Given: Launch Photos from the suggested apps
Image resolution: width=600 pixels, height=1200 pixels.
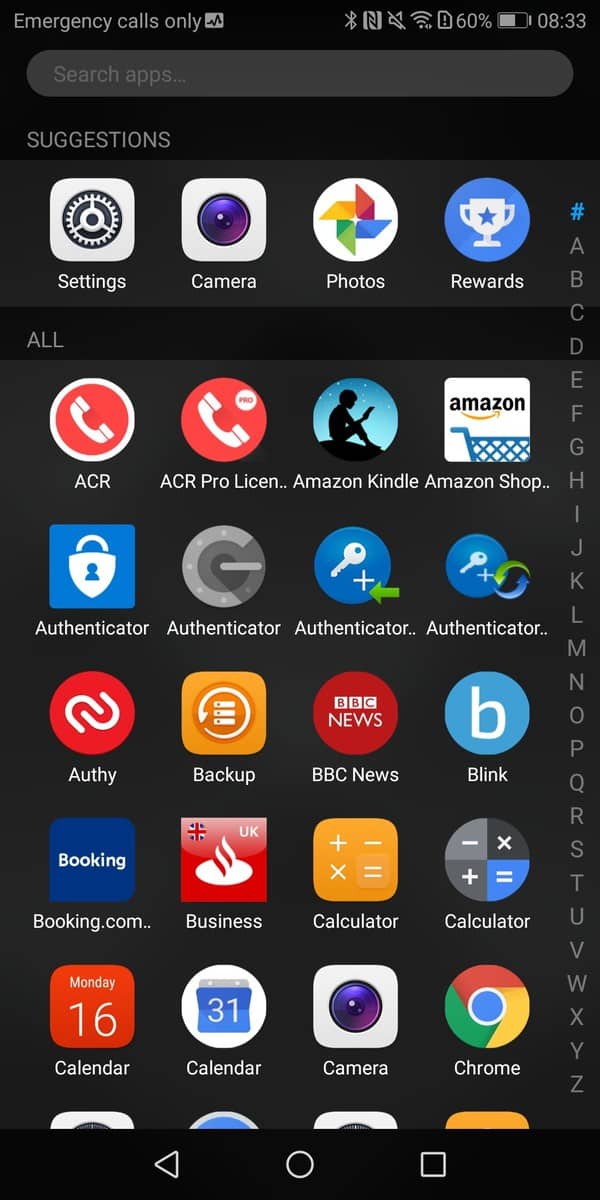Looking at the screenshot, I should 355,220.
